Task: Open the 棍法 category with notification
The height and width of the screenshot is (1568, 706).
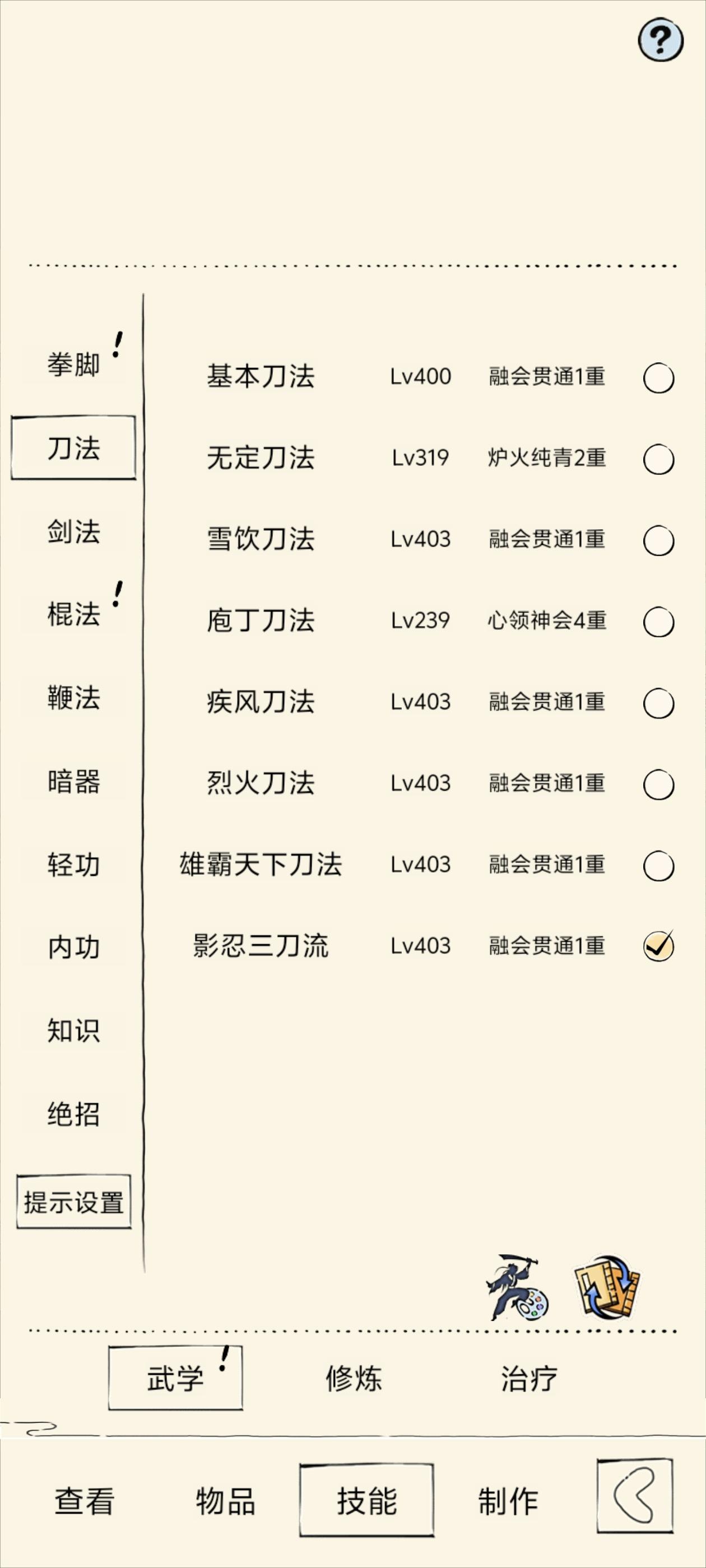Action: [x=73, y=617]
